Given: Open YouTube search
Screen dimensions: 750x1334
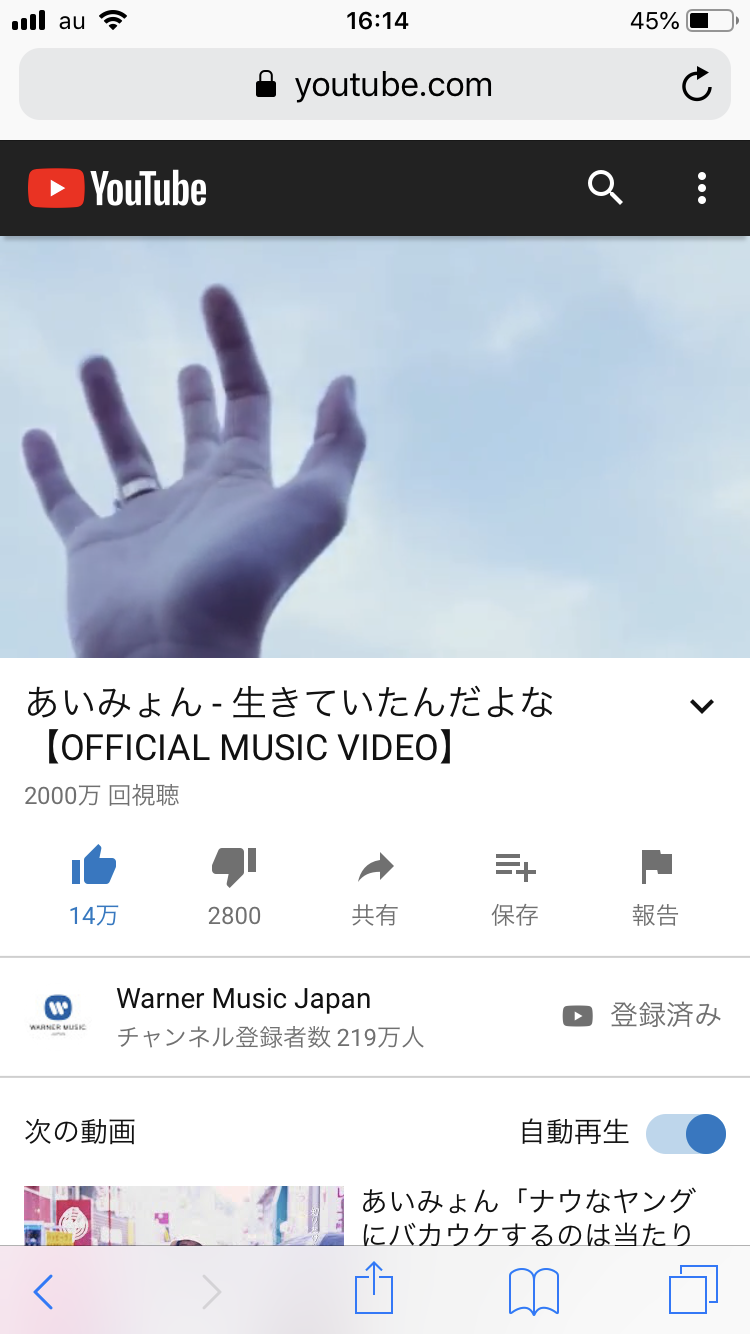Looking at the screenshot, I should tap(605, 188).
